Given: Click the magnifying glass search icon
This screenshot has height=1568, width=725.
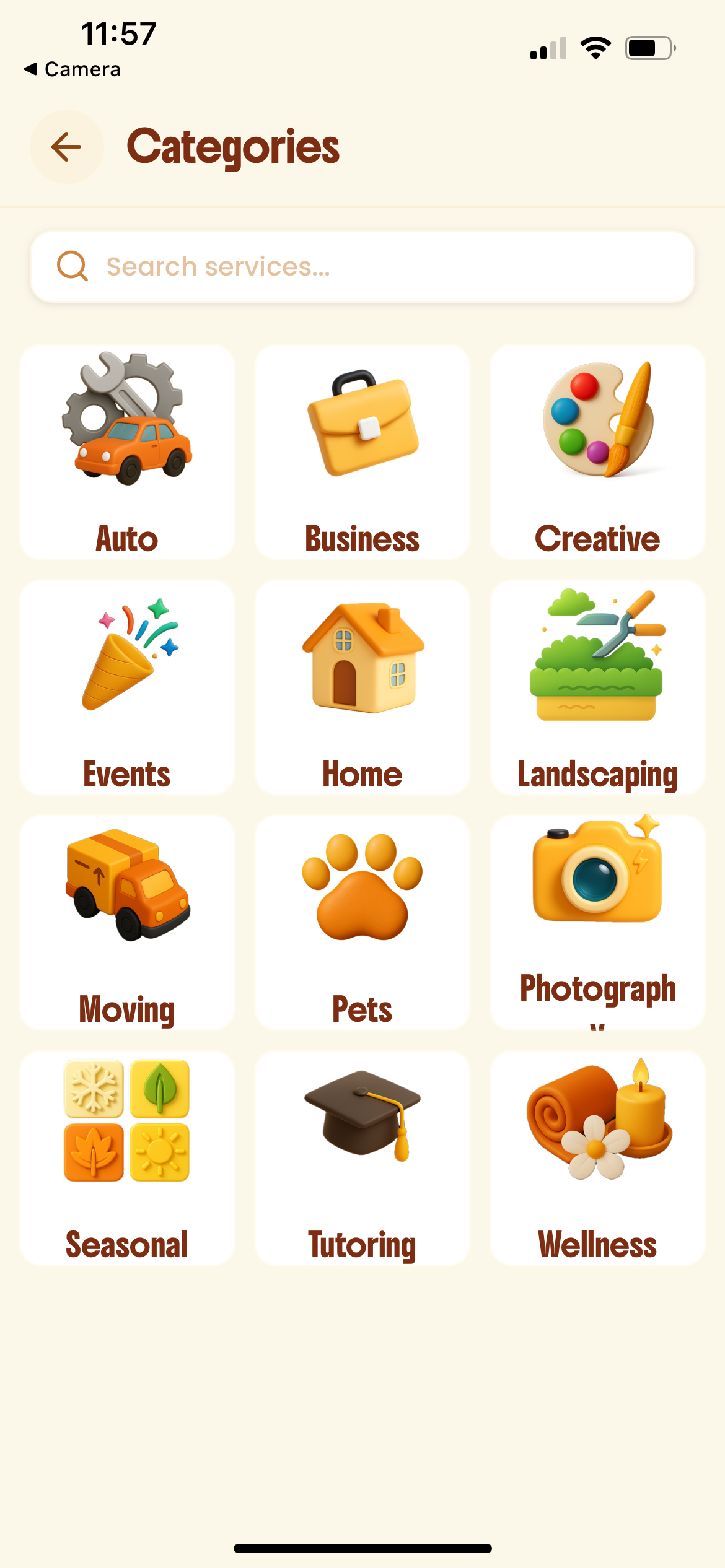Looking at the screenshot, I should (72, 266).
